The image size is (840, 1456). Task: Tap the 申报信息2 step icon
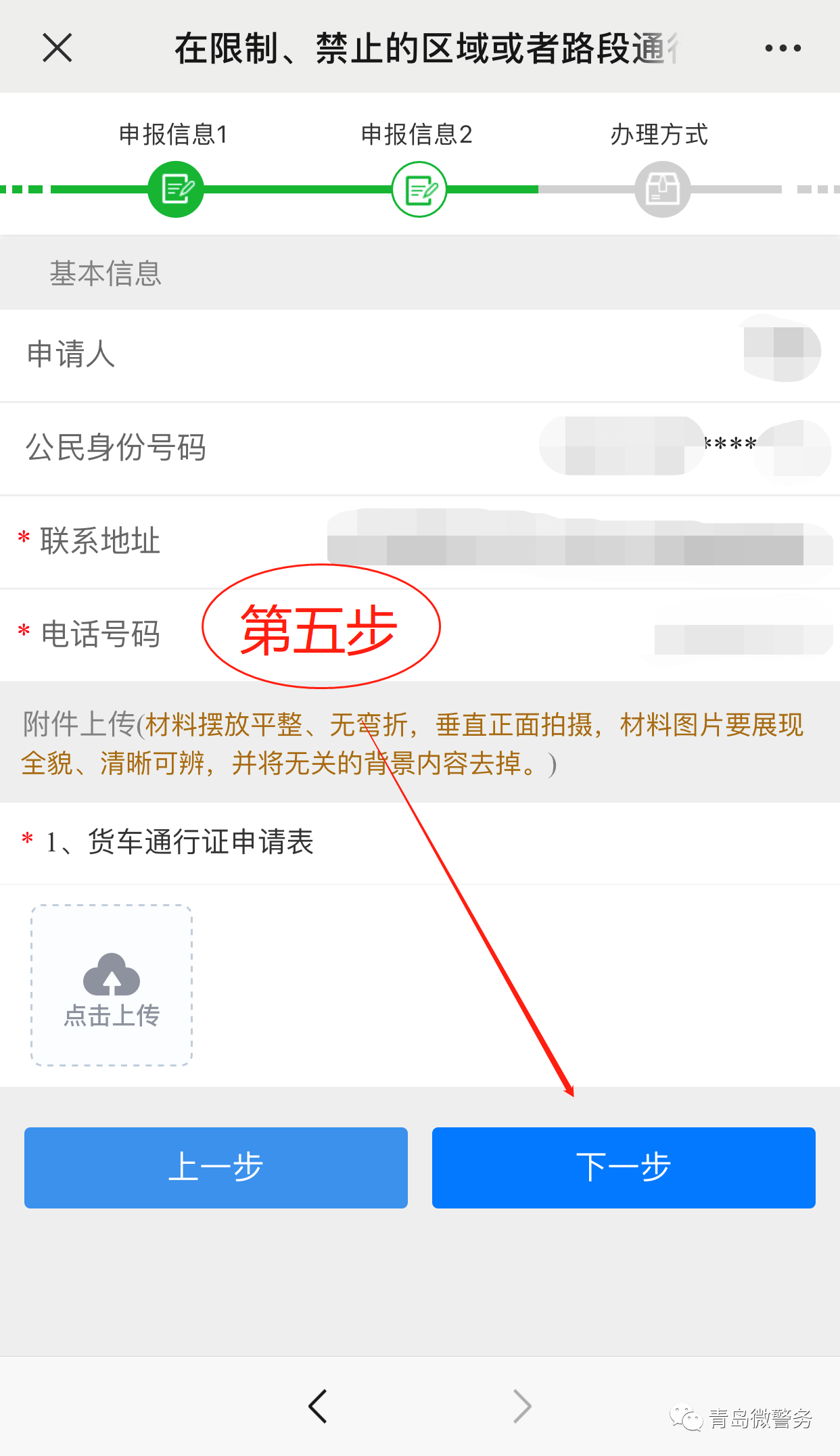coord(419,189)
